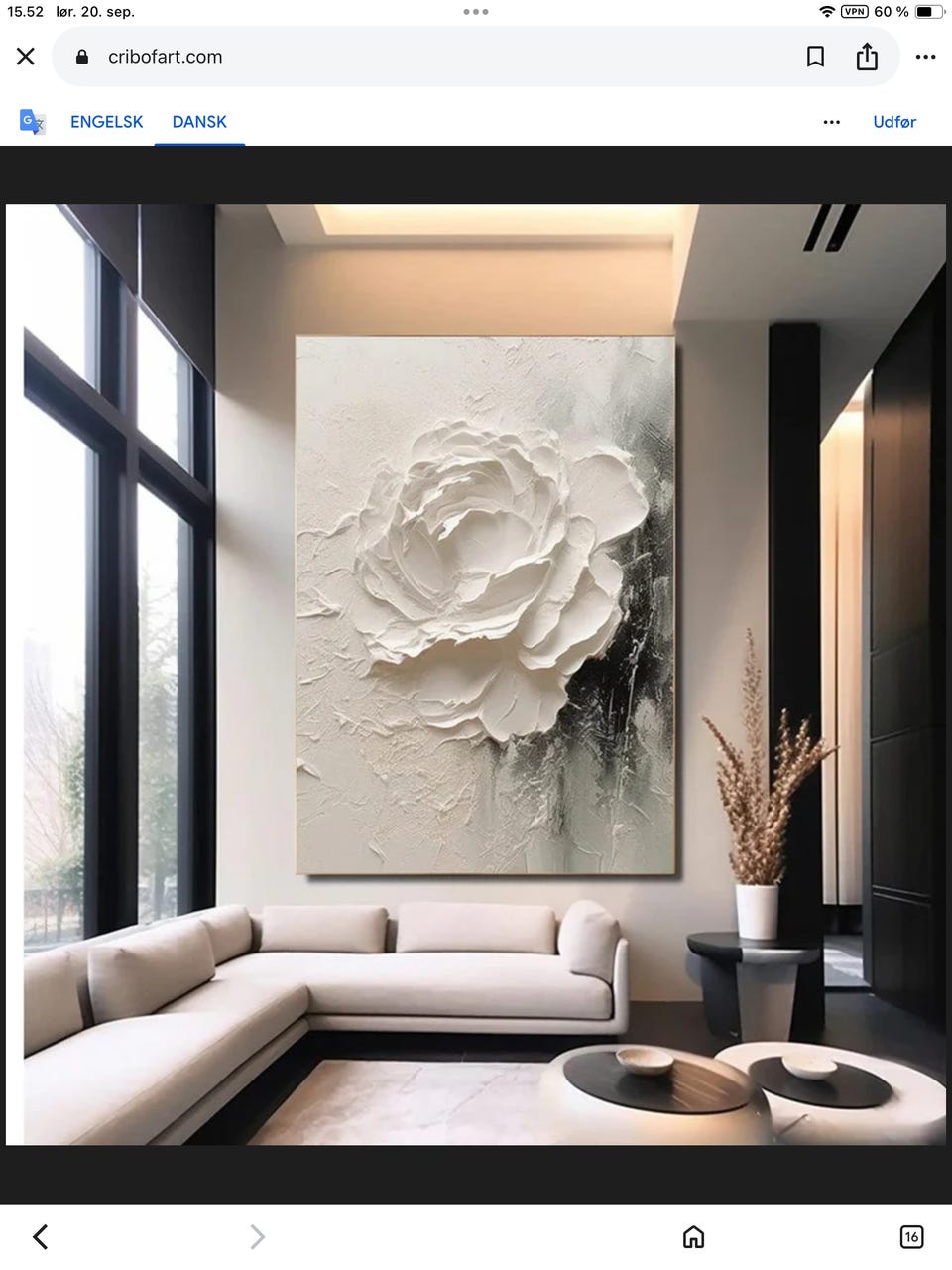The width and height of the screenshot is (952, 1270).
Task: Select the DANSK language tab
Action: 199,121
